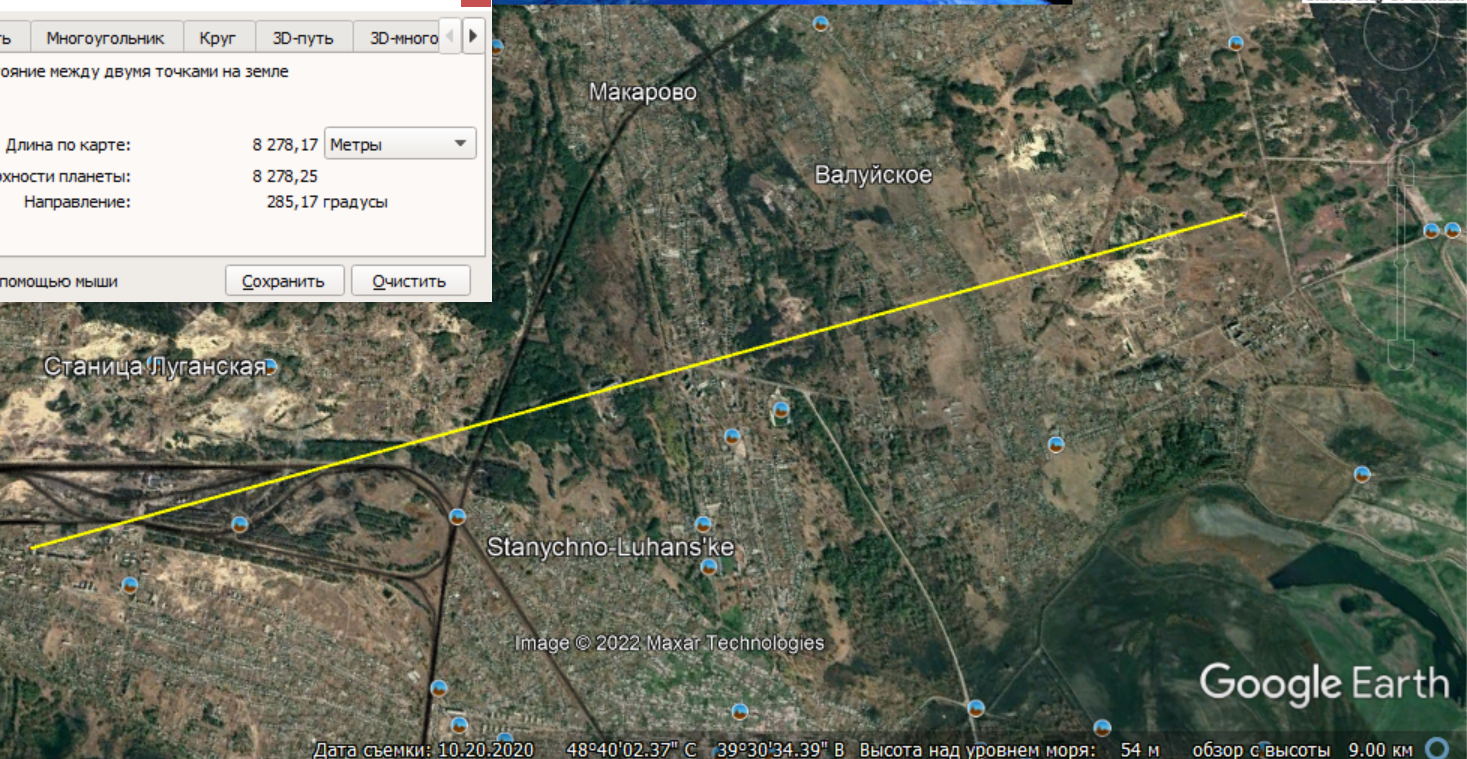The width and height of the screenshot is (1467, 759).
Task: Switch to the Многоугольник tab
Action: point(105,38)
